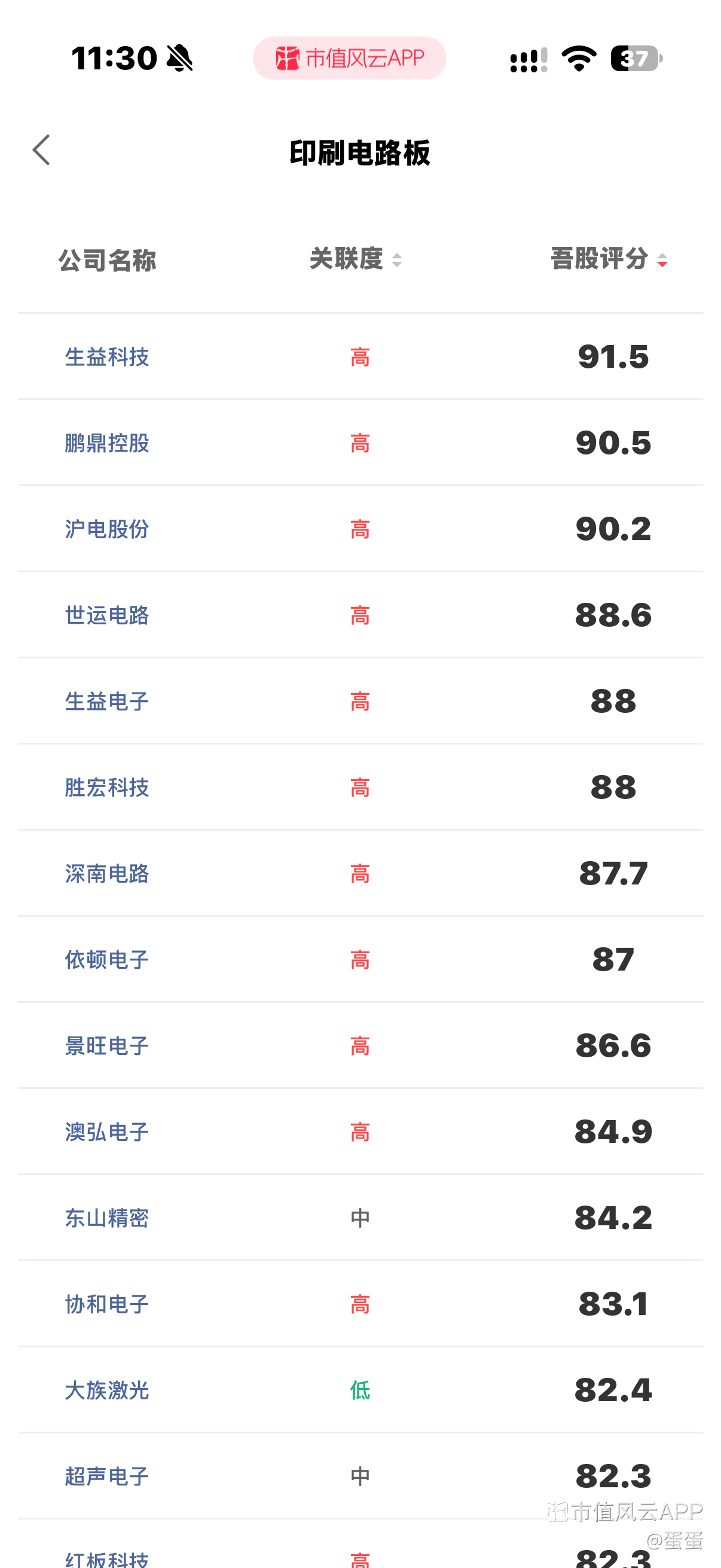721x1568 pixels.
Task: Open the 胜宏科技 company row
Action: tap(360, 788)
